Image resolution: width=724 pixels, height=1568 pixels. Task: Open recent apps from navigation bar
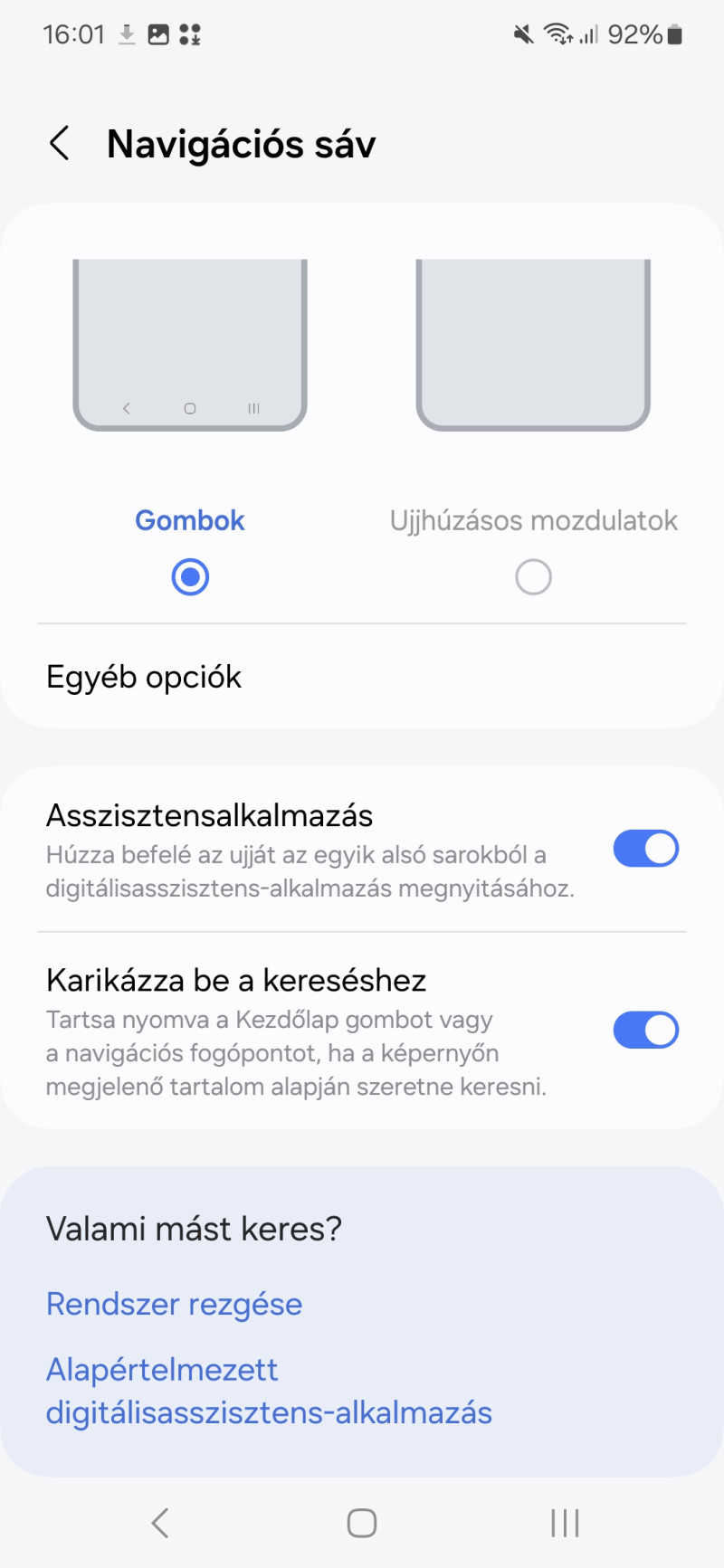point(565,1523)
